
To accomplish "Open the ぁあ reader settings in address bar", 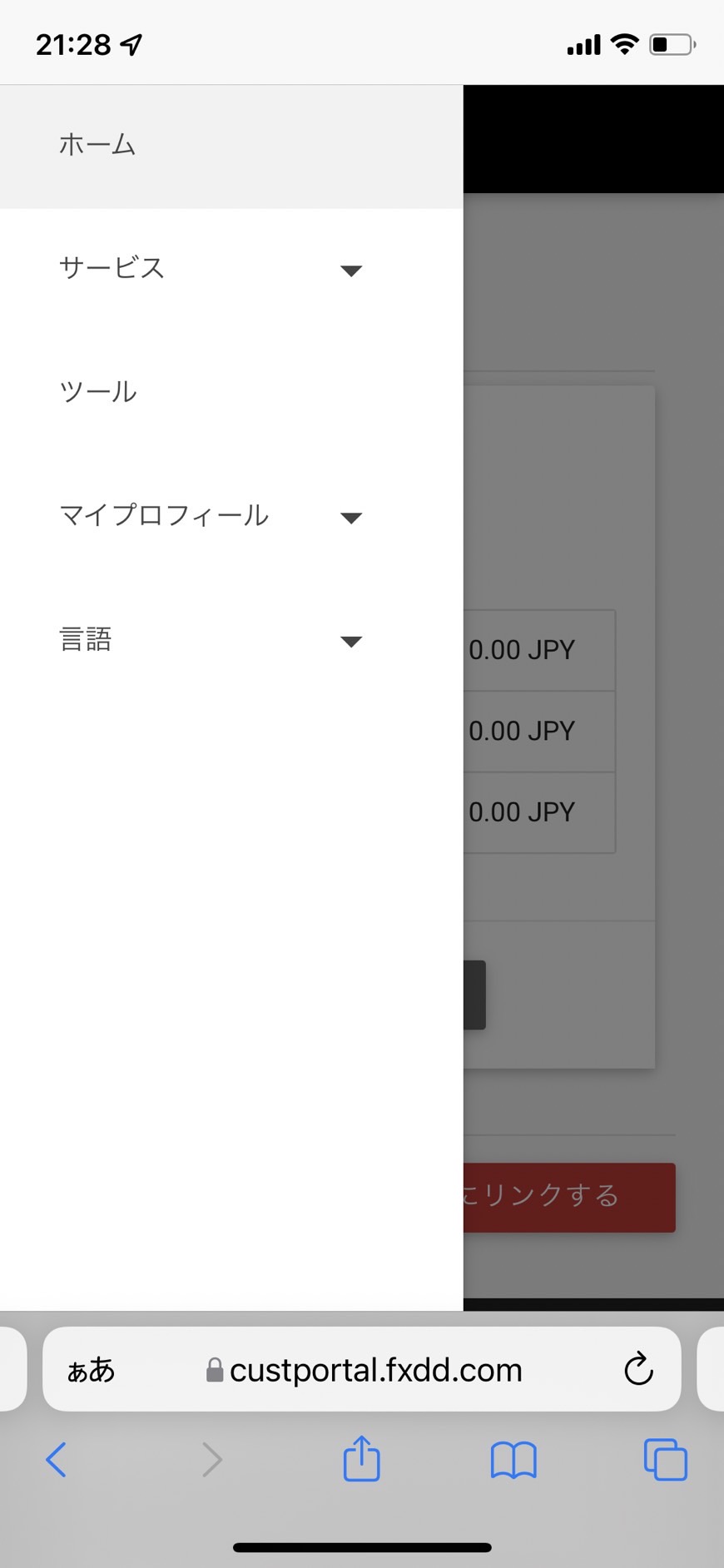I will [91, 1370].
